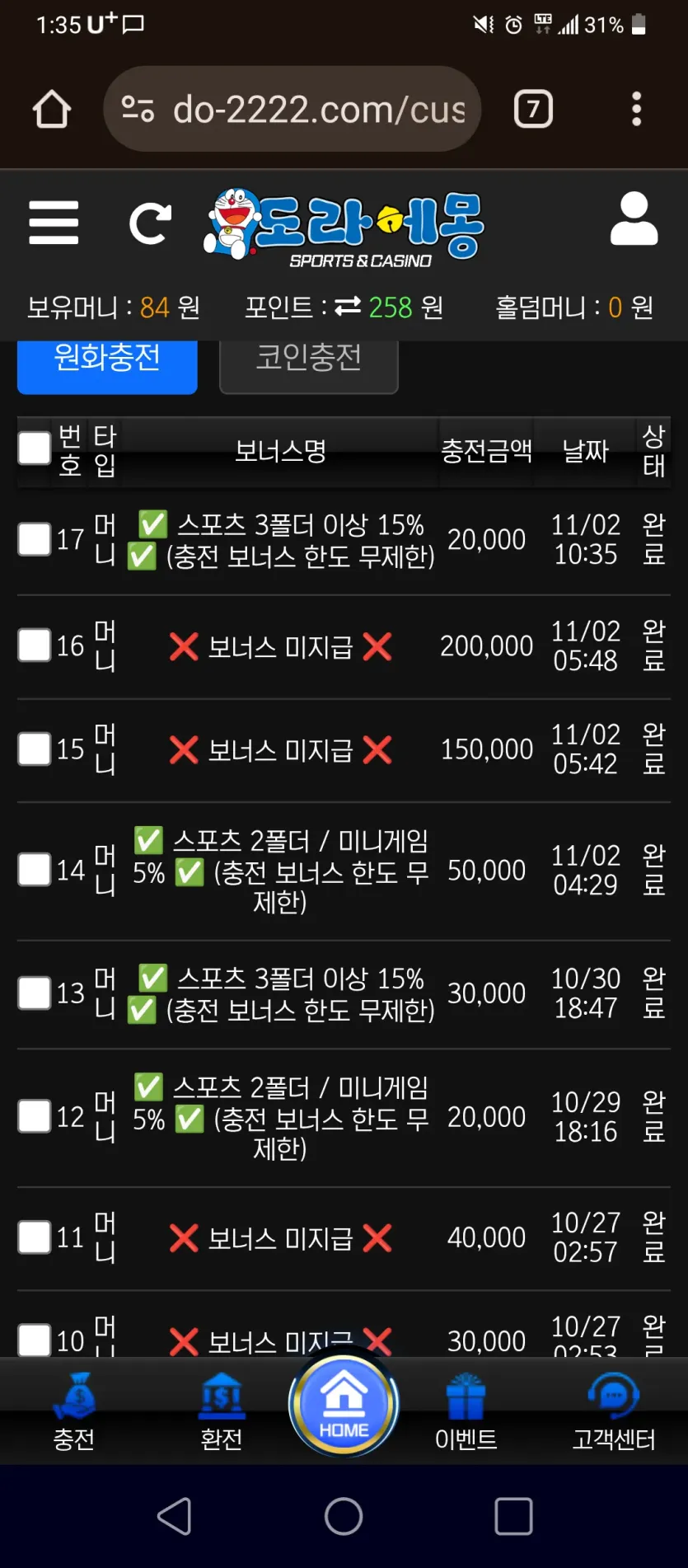Image resolution: width=688 pixels, height=1568 pixels.
Task: Select the checkbox for row 17
Action: 35,539
